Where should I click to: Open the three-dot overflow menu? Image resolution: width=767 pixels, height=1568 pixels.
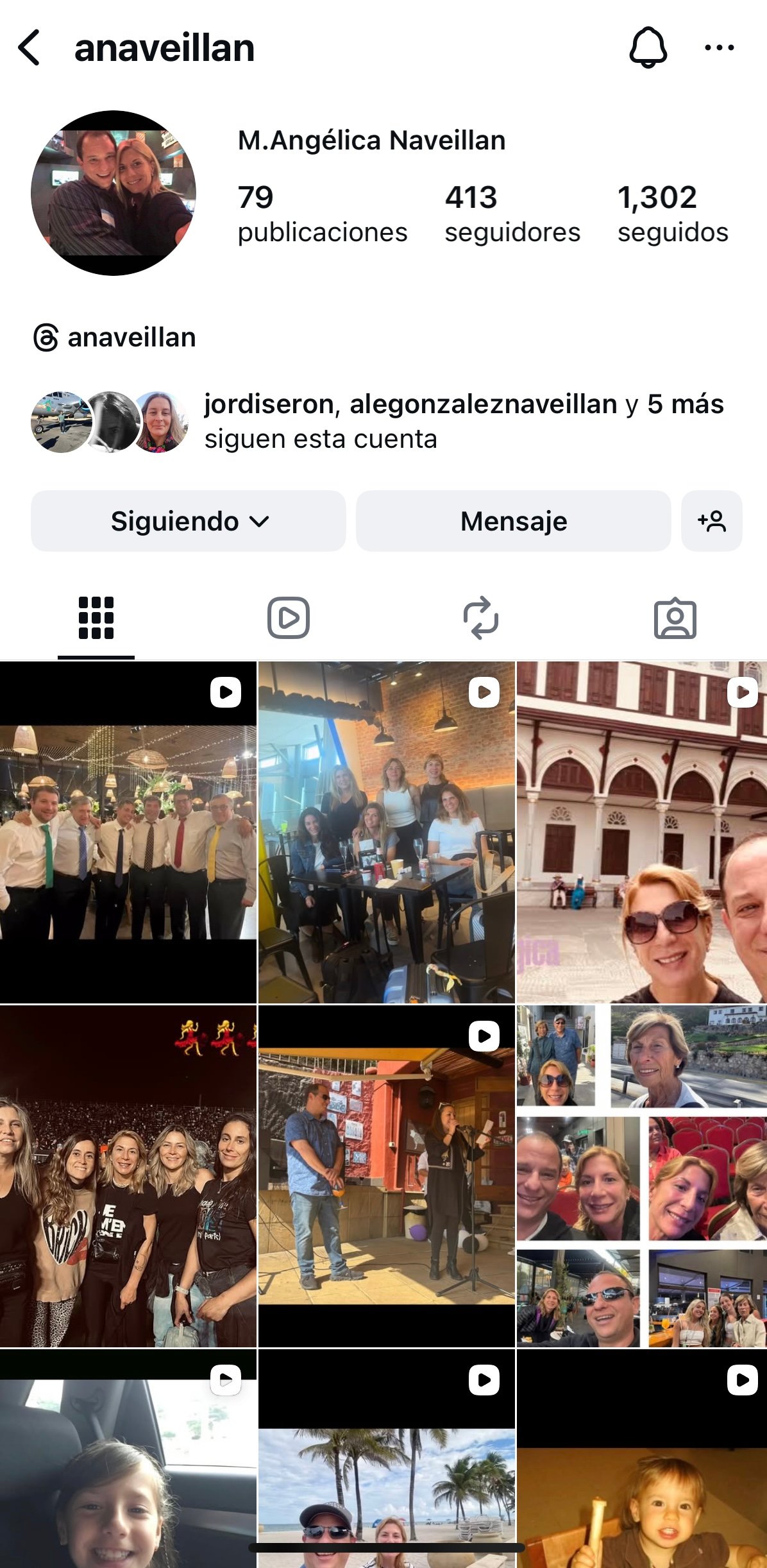tap(719, 47)
